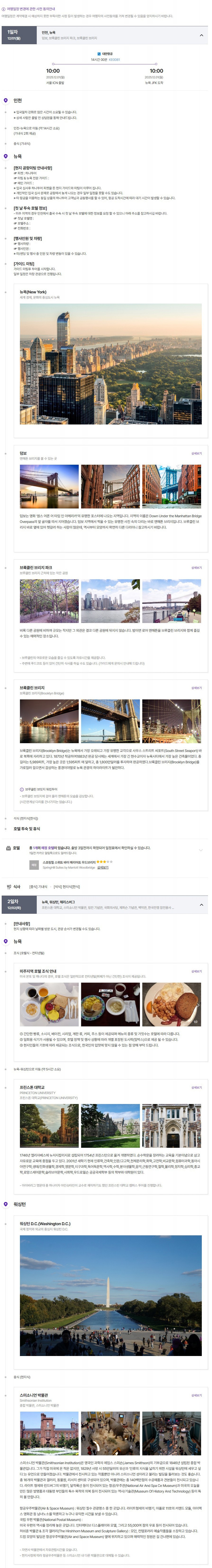Tap the KE0081 flight number link
The image size is (212, 1568).
[x=115, y=60]
